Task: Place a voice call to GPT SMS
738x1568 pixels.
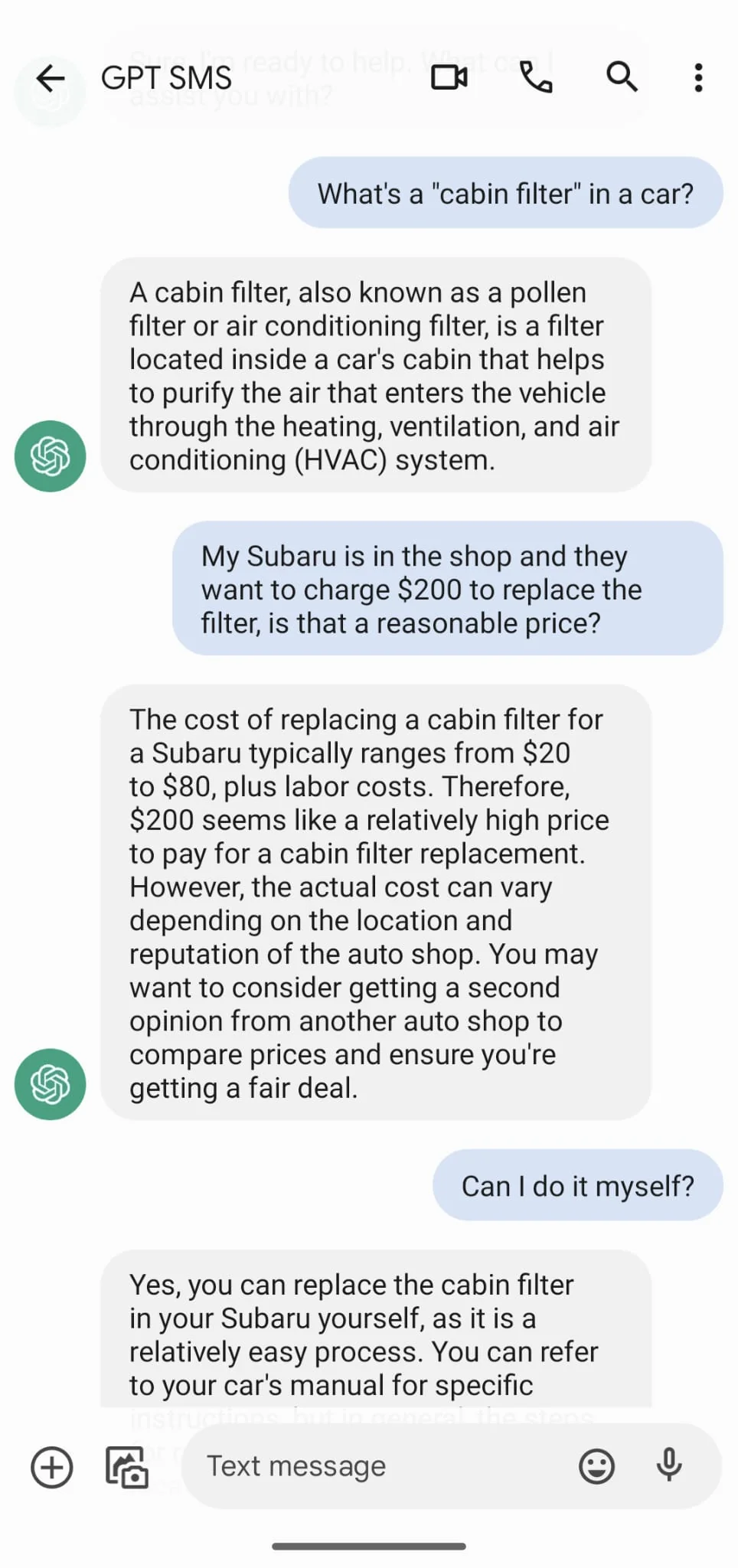Action: tap(536, 77)
